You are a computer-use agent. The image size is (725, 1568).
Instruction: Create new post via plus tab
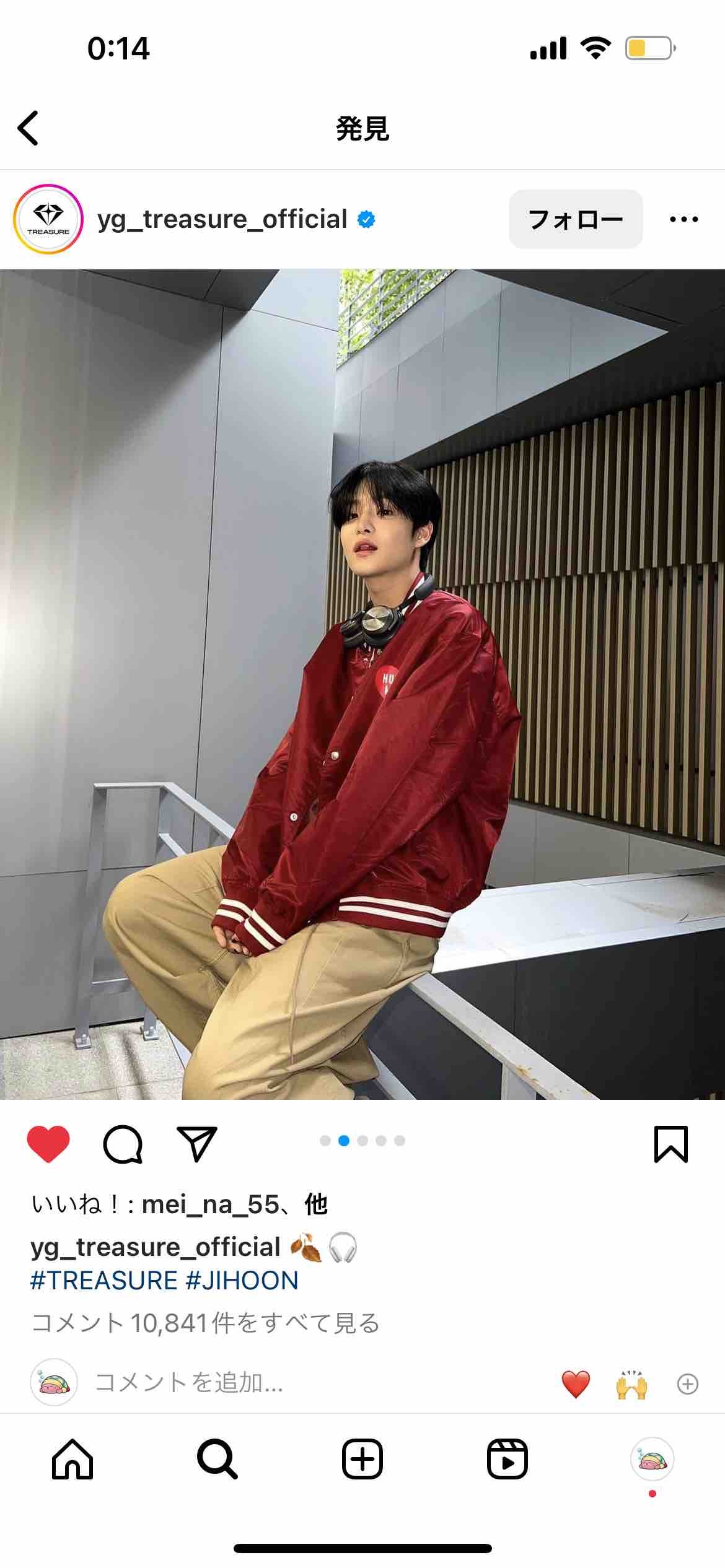coord(362,1460)
